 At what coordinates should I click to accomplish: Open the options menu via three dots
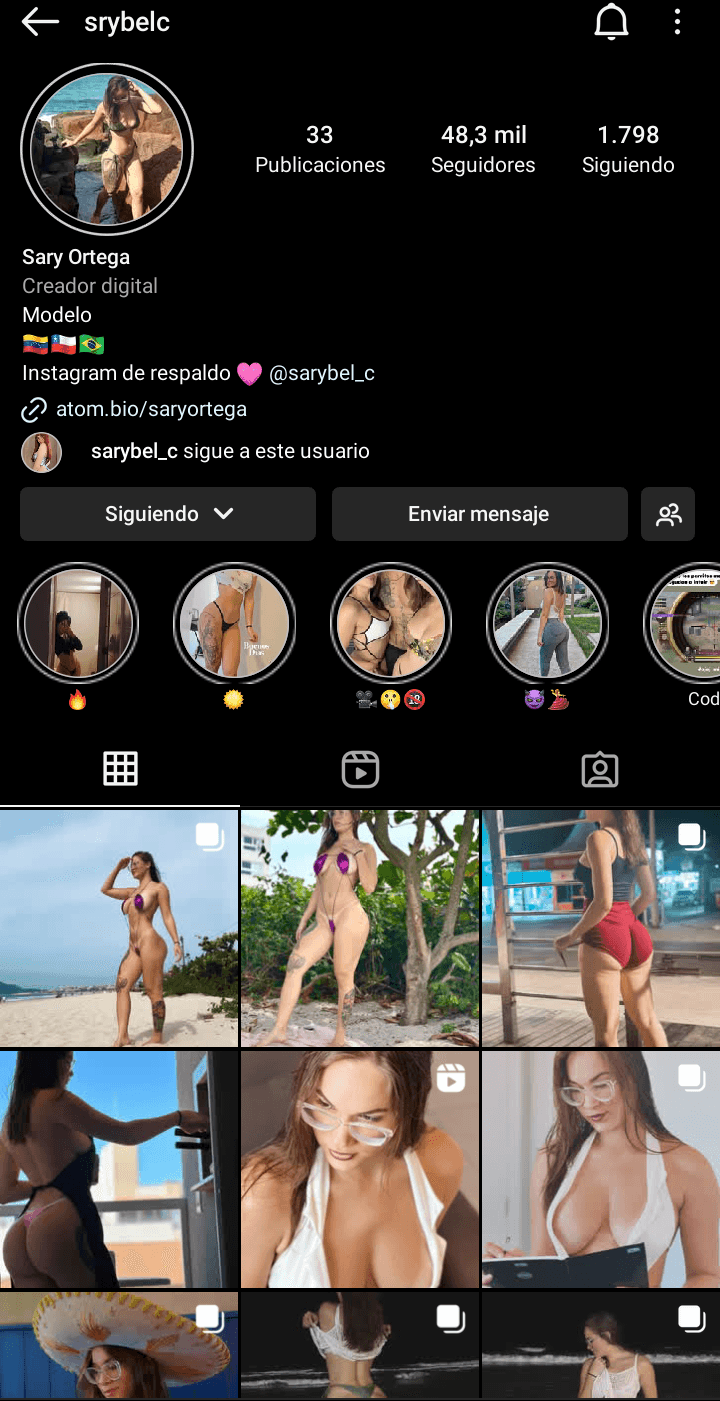click(678, 22)
